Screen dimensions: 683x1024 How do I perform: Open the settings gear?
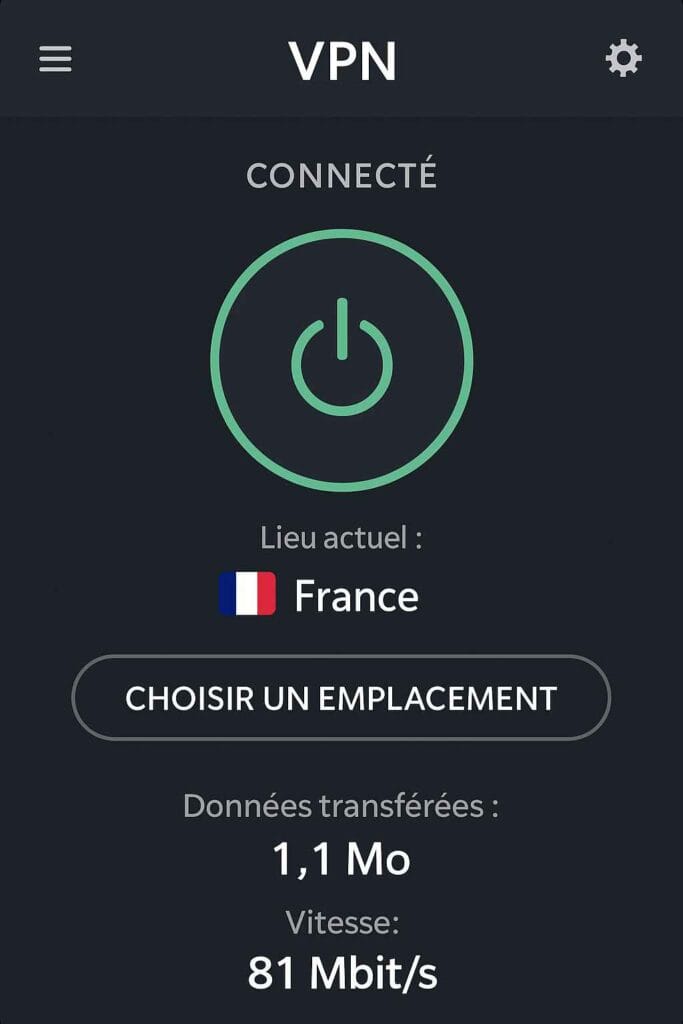(624, 60)
